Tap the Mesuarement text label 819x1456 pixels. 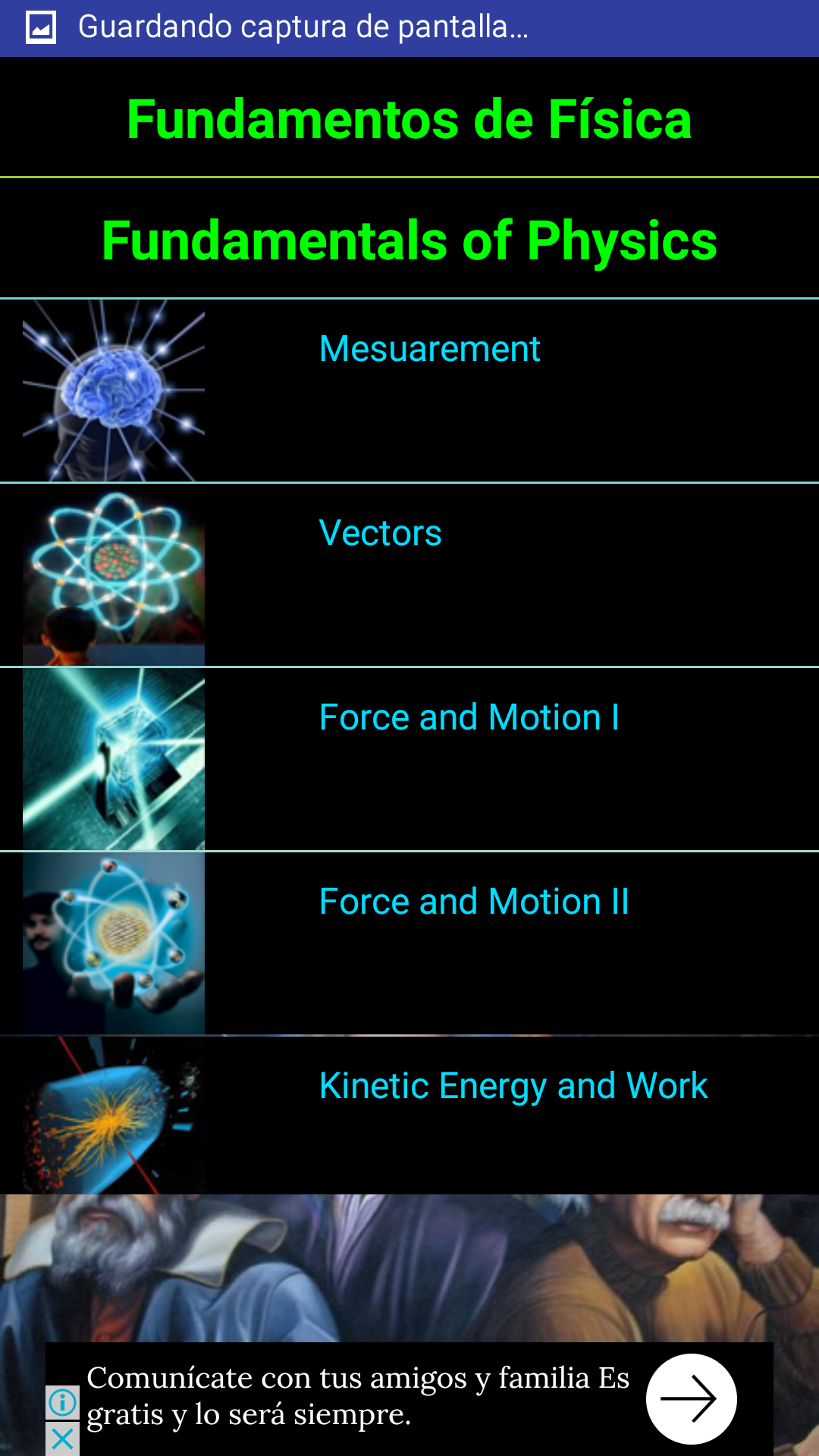tap(429, 349)
